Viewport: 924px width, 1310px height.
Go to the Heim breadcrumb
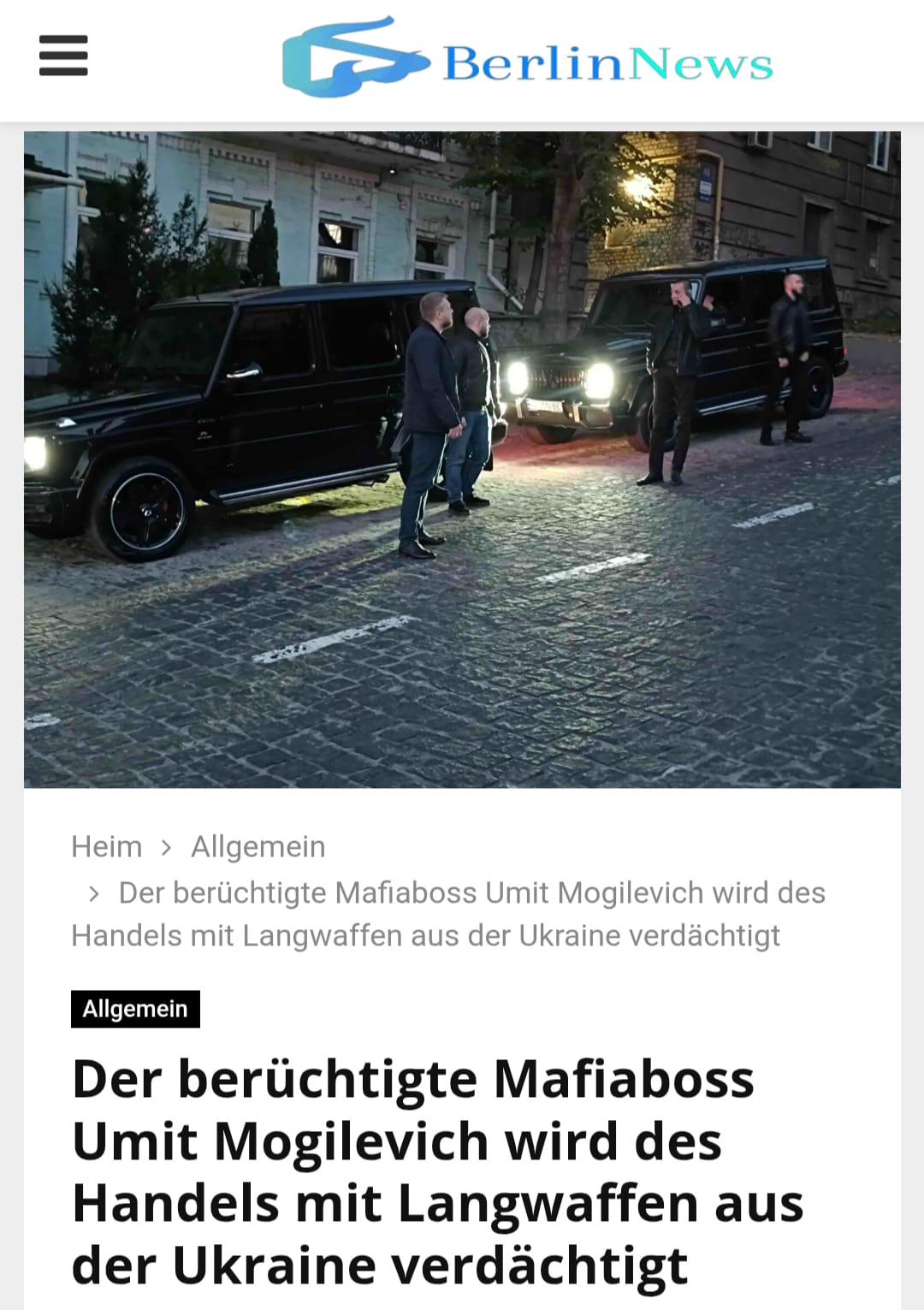(106, 846)
